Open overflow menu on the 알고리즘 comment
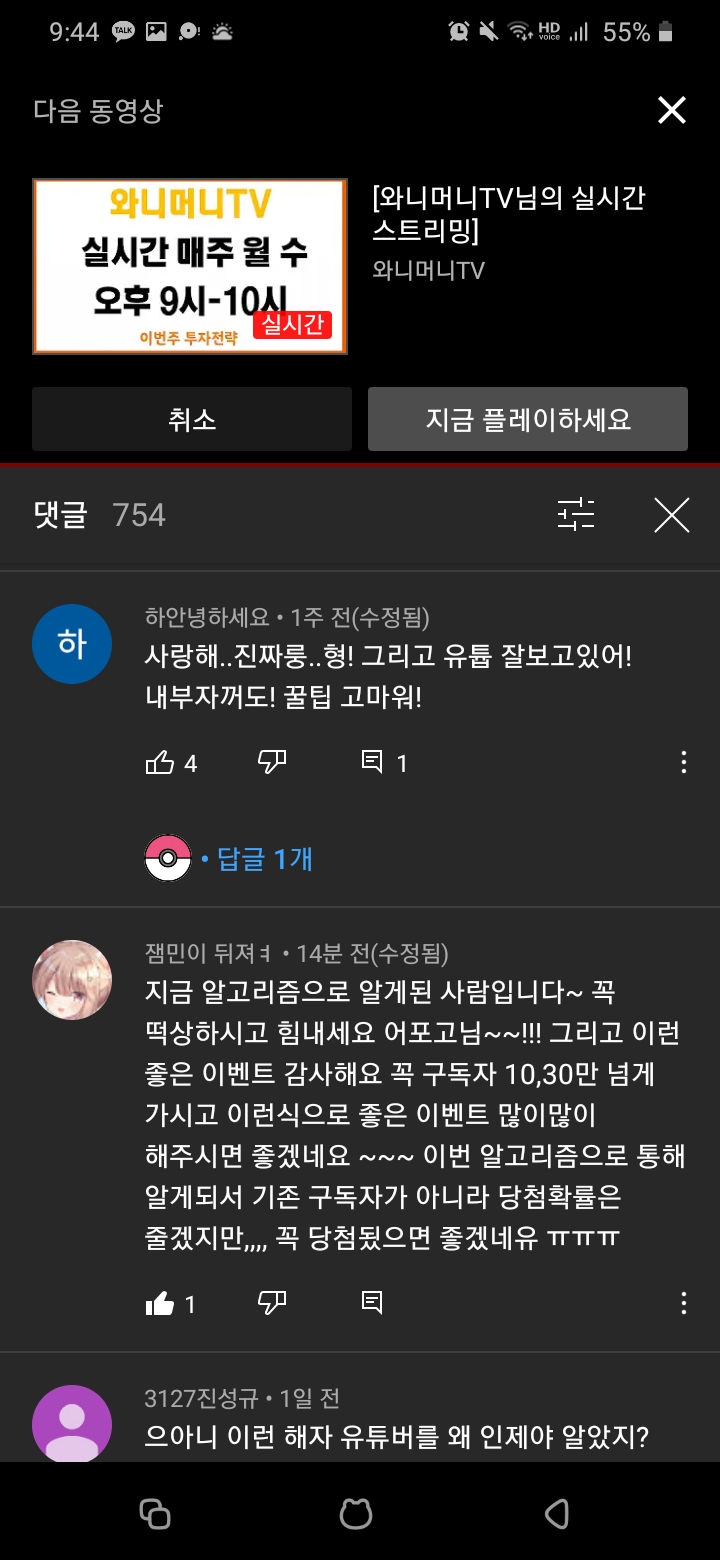 [683, 1302]
